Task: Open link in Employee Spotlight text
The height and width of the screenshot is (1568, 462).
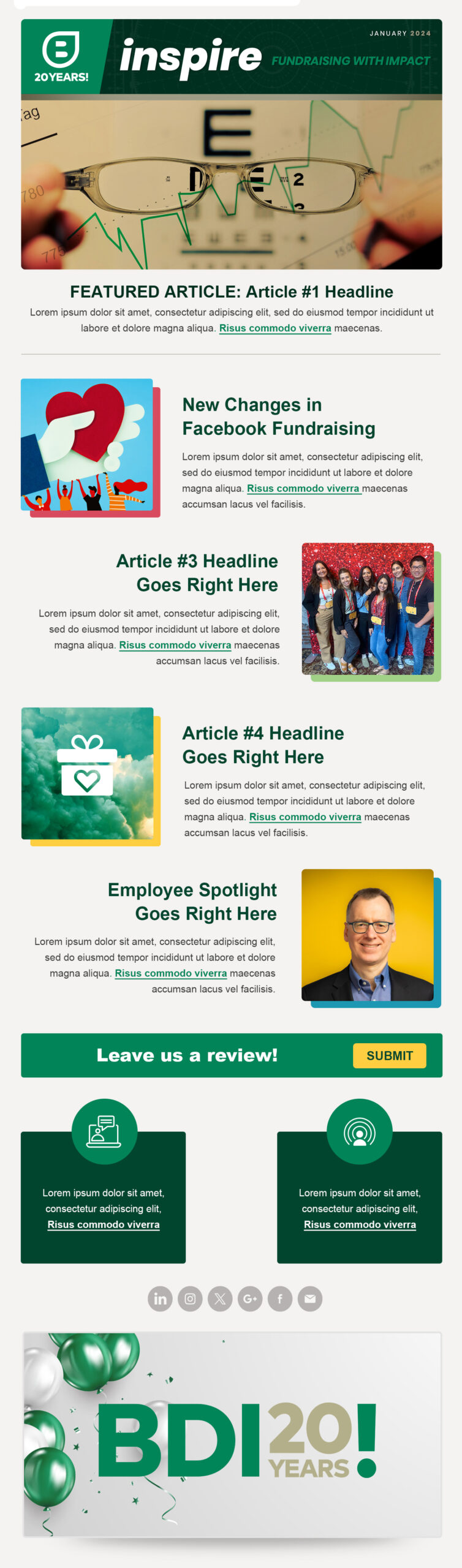Action: click(x=170, y=973)
